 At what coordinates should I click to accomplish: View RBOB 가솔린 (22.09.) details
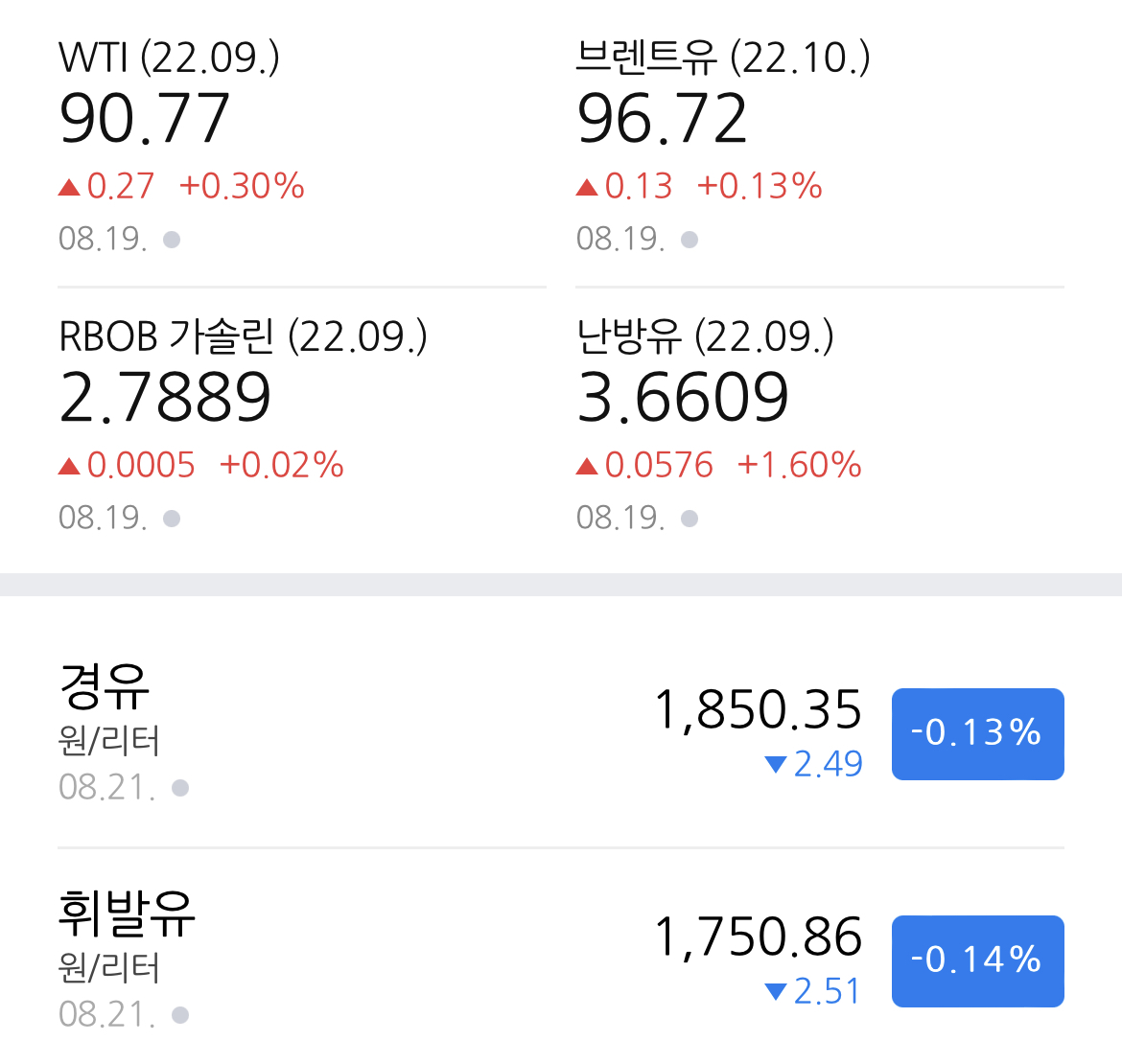tap(301, 427)
